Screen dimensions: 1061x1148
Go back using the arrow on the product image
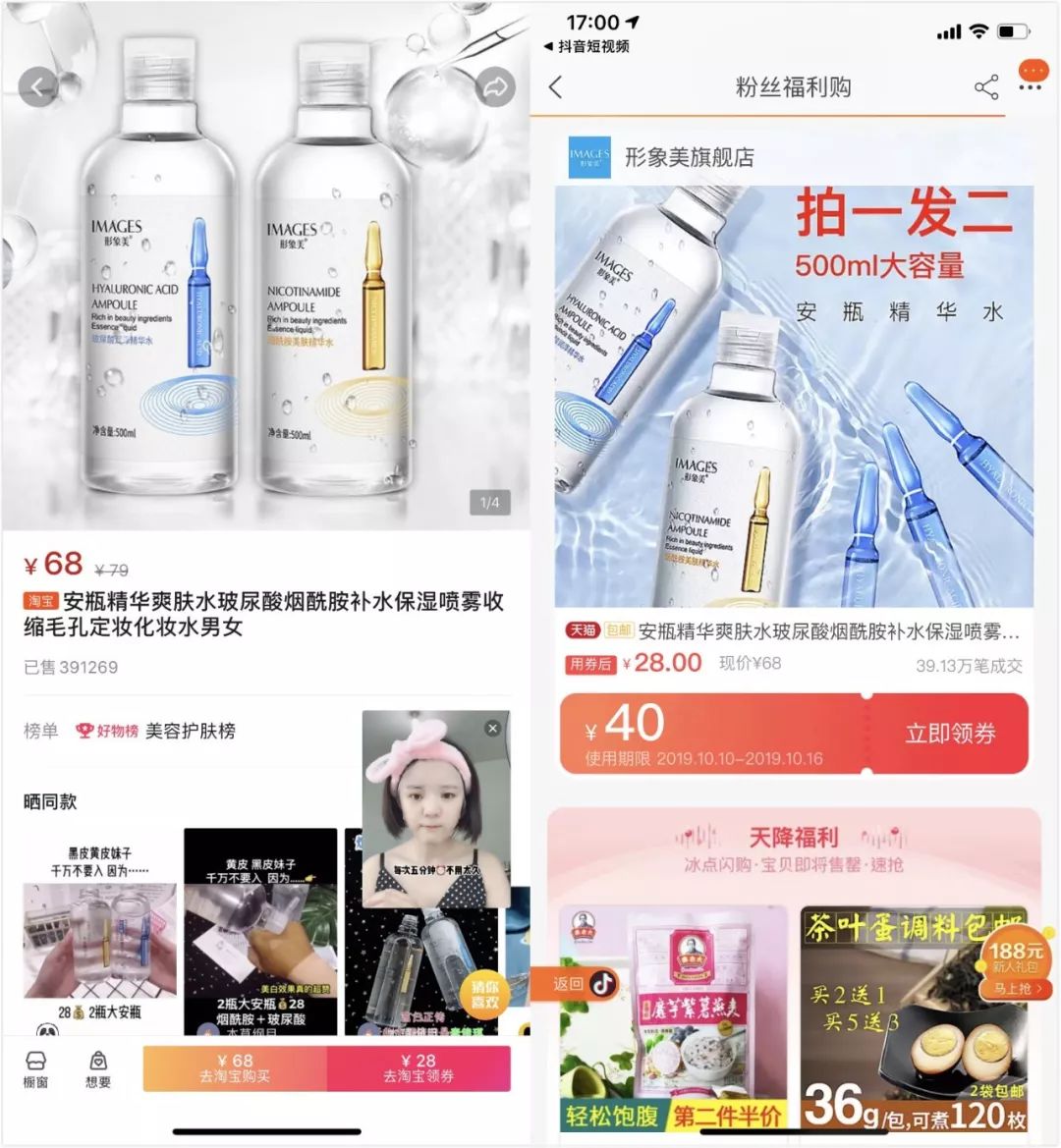pyautogui.click(x=38, y=87)
